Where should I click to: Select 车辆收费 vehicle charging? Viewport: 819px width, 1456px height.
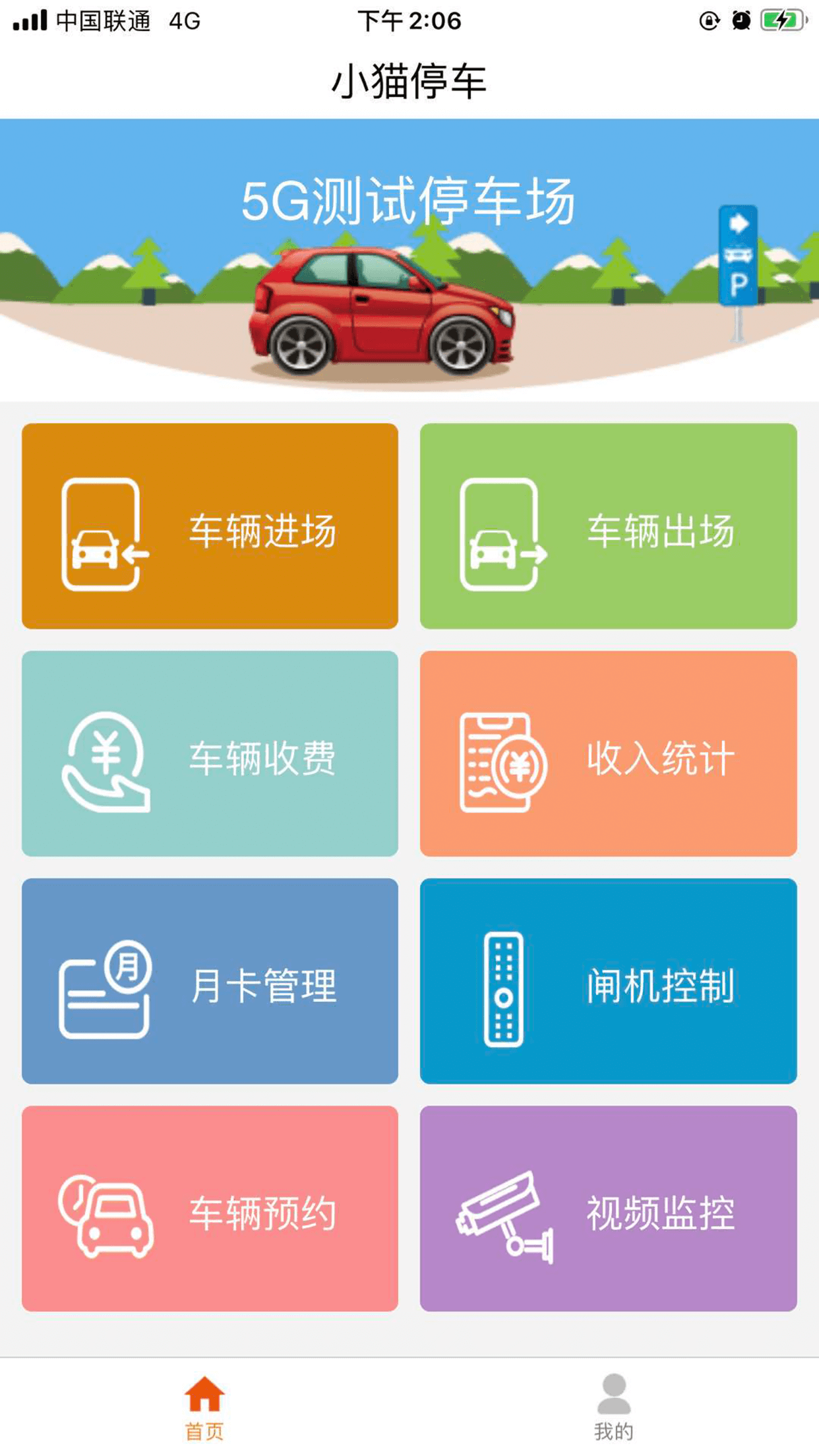(x=210, y=753)
